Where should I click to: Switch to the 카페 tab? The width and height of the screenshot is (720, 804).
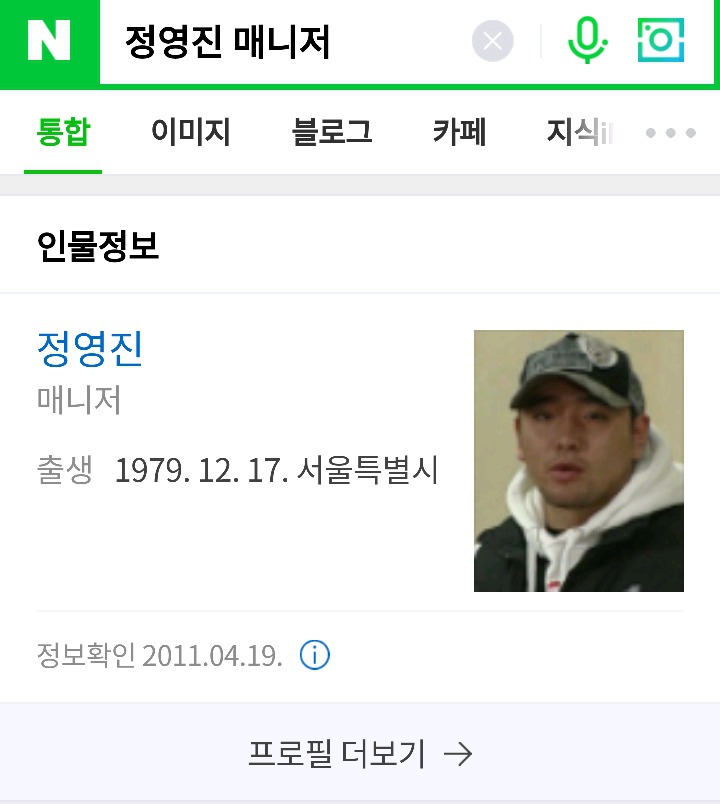[459, 133]
